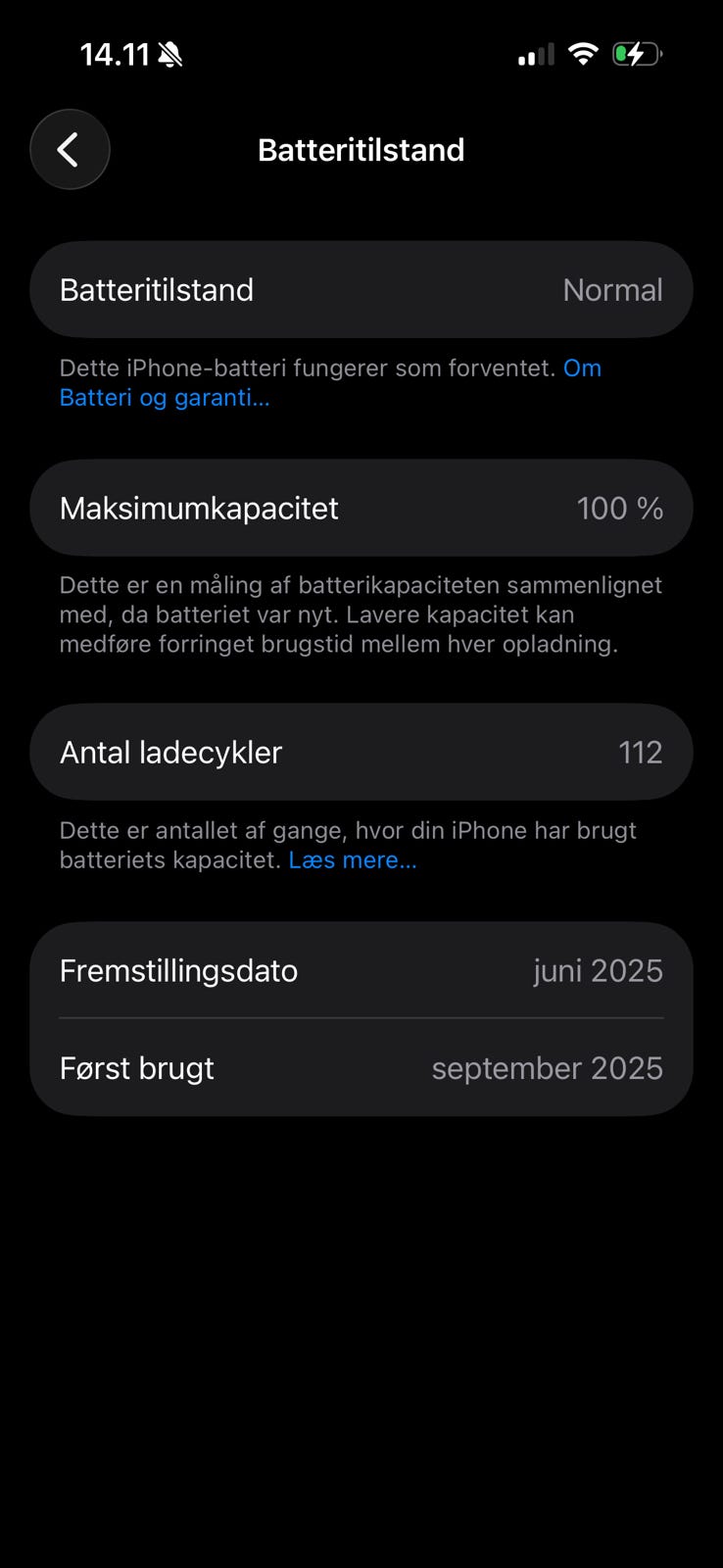The width and height of the screenshot is (723, 1568).
Task: Open the "Læs mere…" link about ladecykler
Action: click(x=353, y=859)
